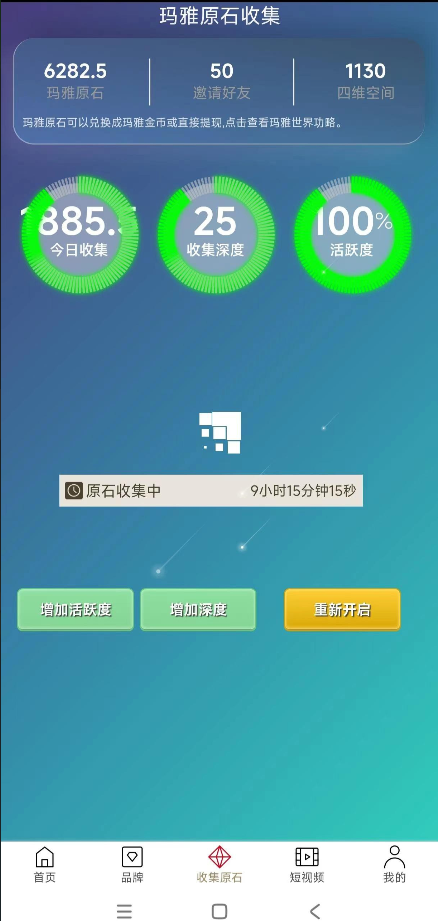The image size is (438, 921).
Task: Go to the system home screen
Action: (219, 911)
